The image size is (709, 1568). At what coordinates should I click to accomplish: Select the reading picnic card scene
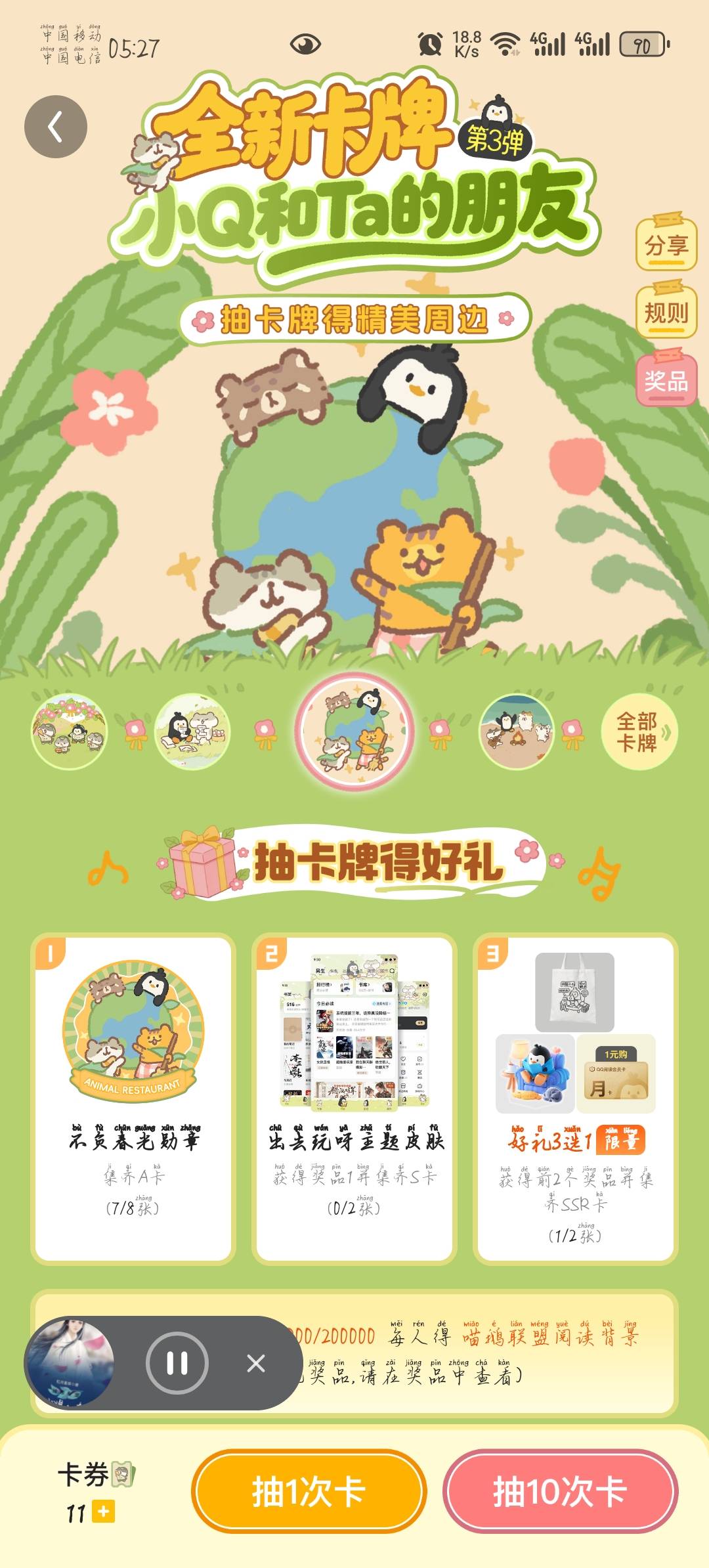(193, 731)
